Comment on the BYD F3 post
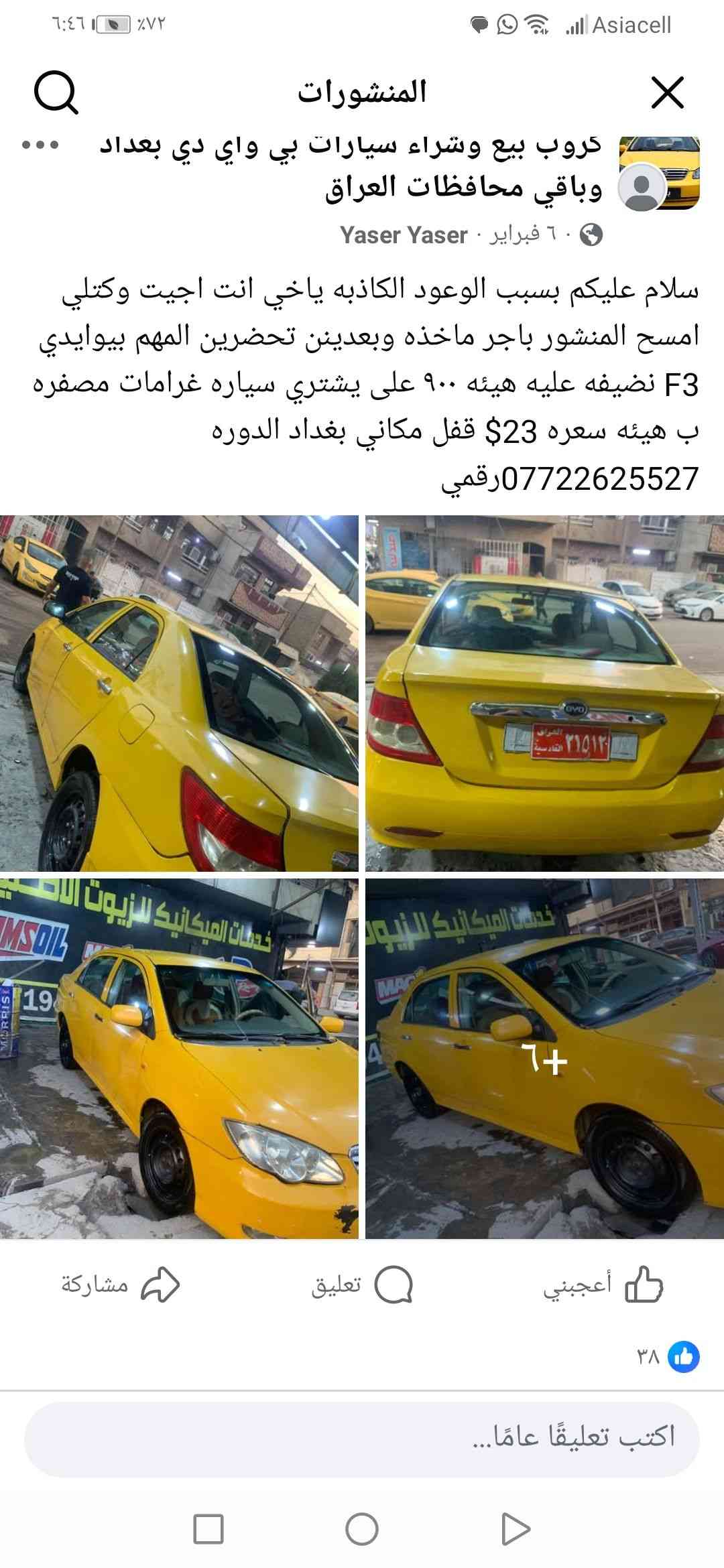The height and width of the screenshot is (1568, 724). point(362,1285)
